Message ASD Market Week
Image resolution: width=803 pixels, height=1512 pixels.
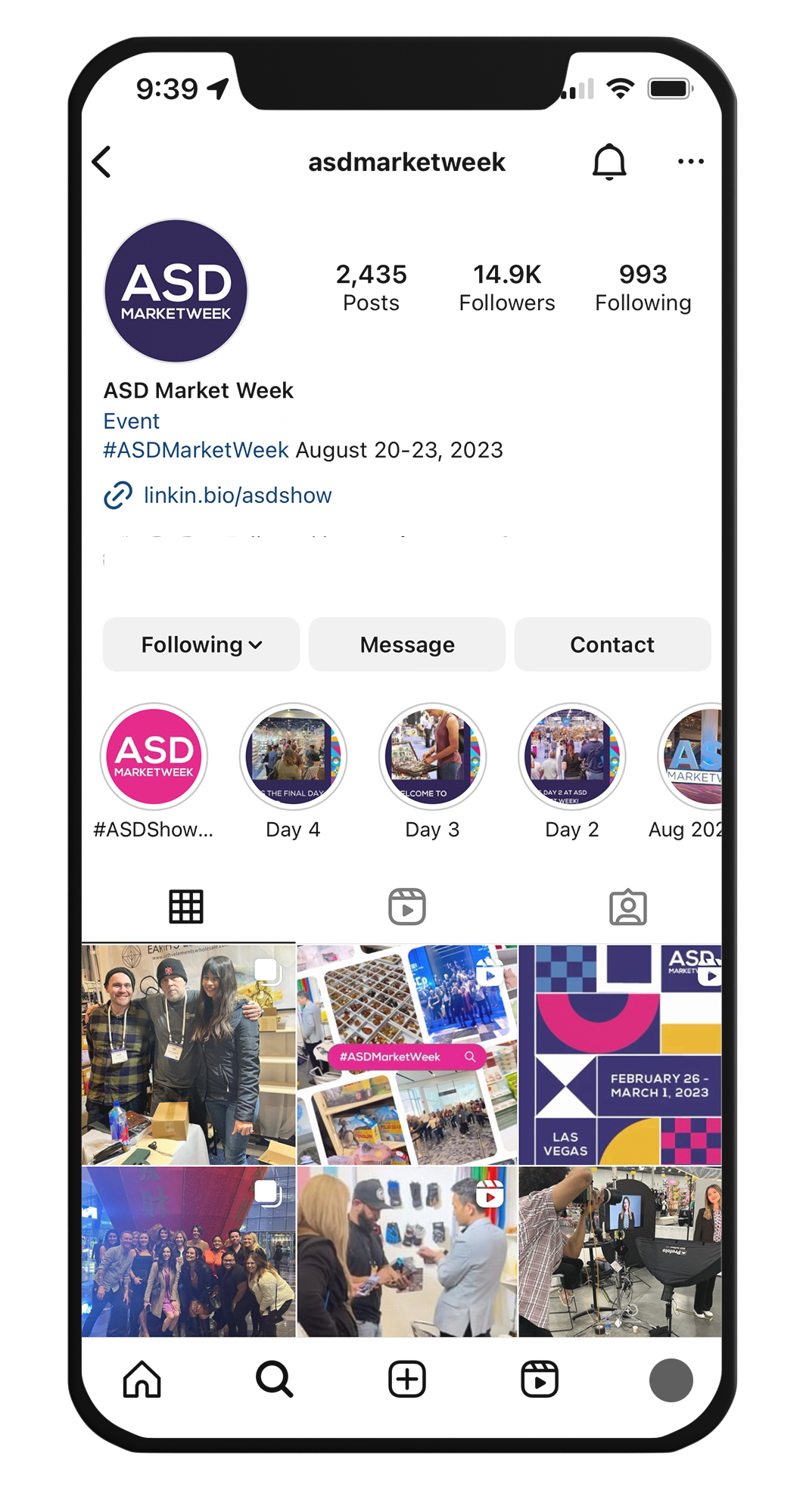click(x=407, y=644)
